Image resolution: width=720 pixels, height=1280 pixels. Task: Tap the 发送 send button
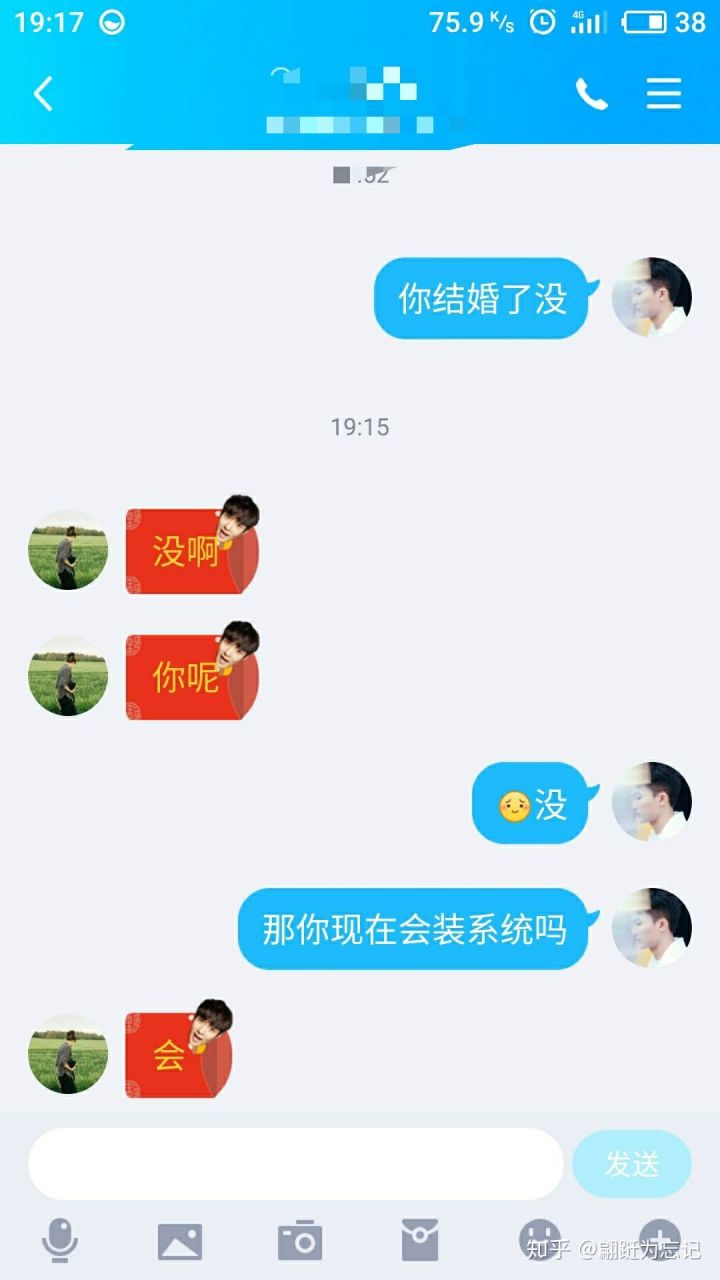[x=631, y=1163]
